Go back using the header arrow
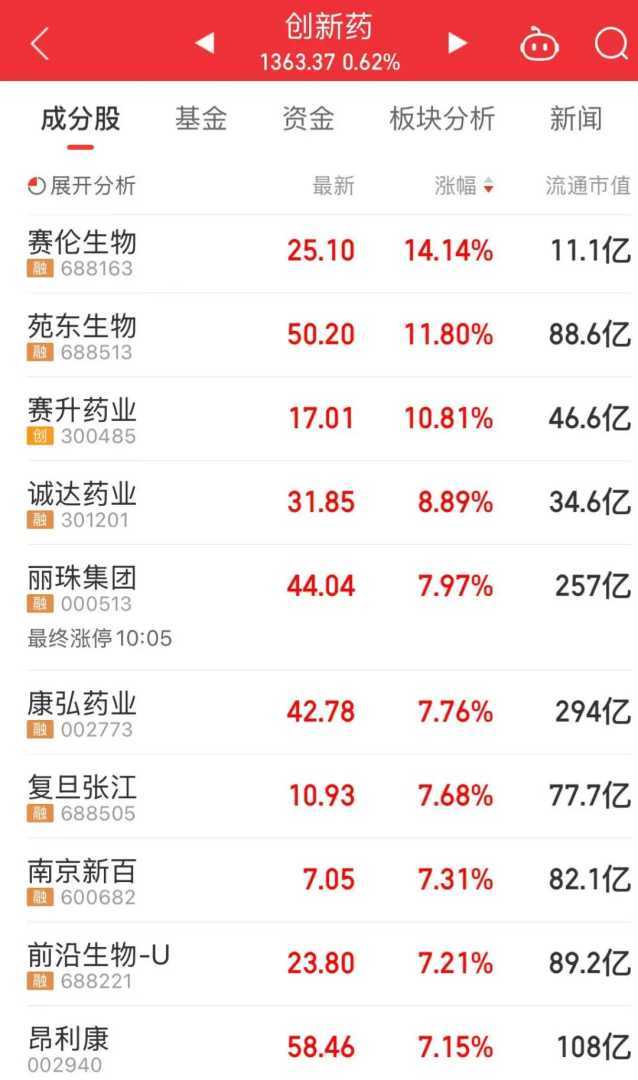Image resolution: width=638 pixels, height=1080 pixels. click(x=40, y=44)
